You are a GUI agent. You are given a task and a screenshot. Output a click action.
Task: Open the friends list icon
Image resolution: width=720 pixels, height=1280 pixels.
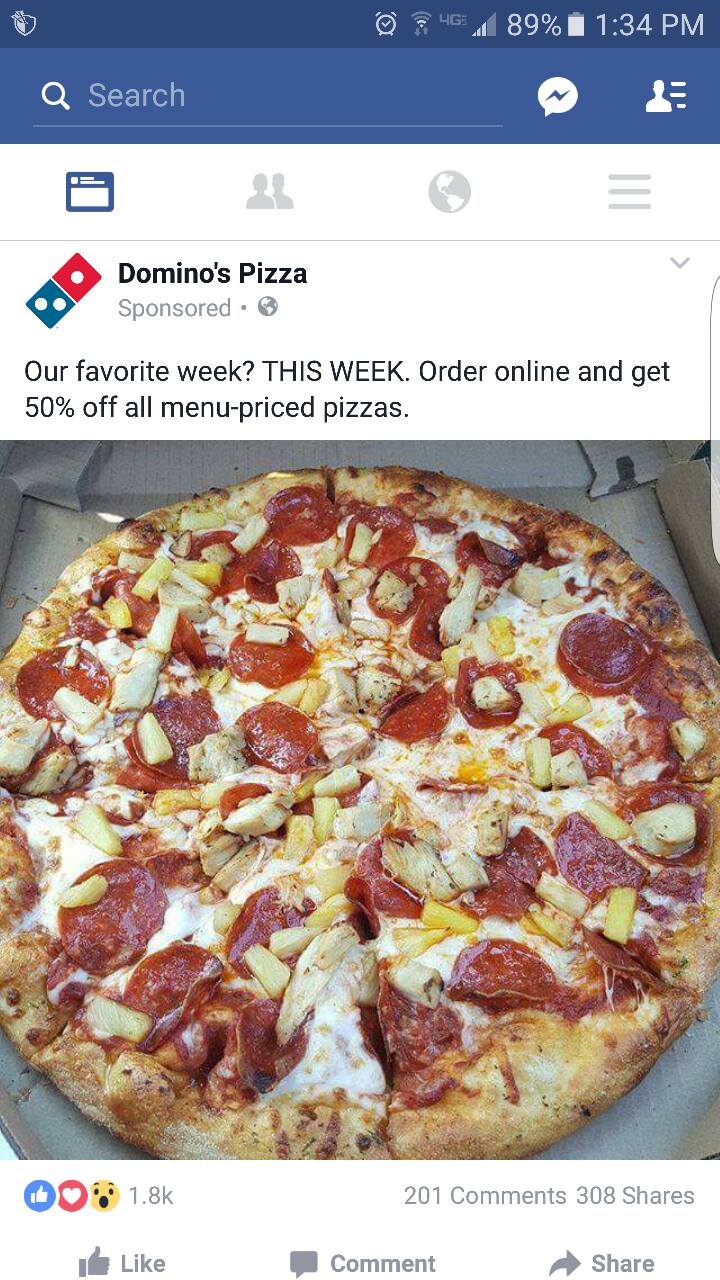tap(665, 96)
